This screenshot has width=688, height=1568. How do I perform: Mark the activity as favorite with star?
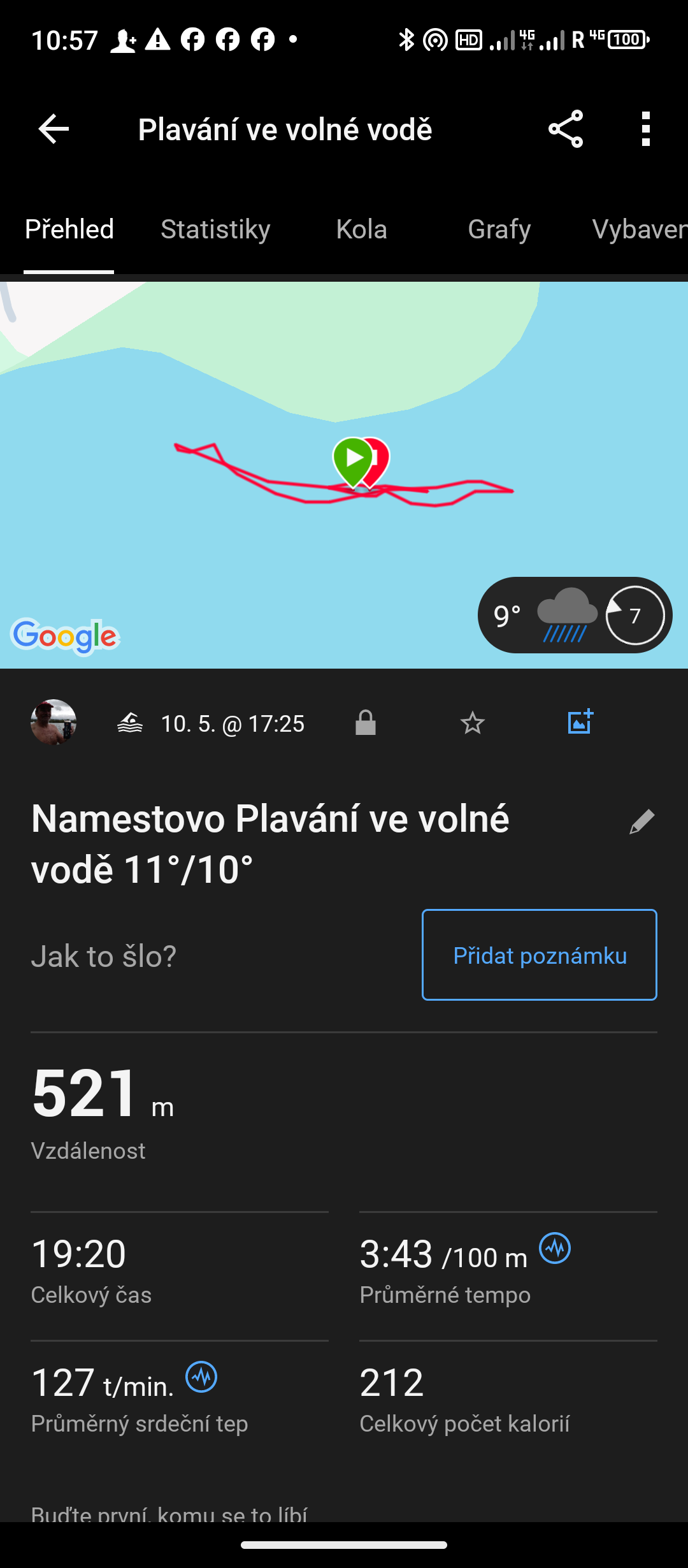click(472, 723)
